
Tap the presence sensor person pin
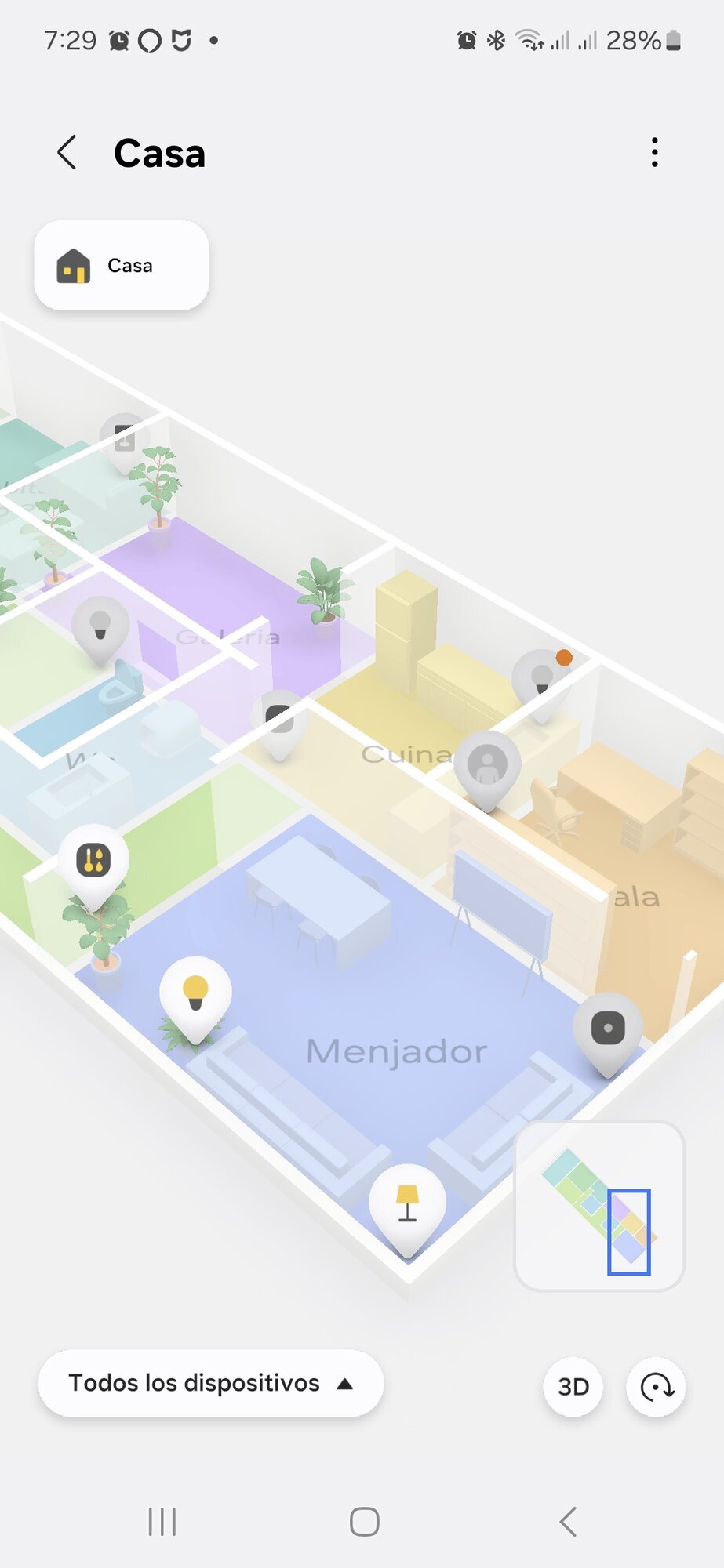click(x=486, y=764)
